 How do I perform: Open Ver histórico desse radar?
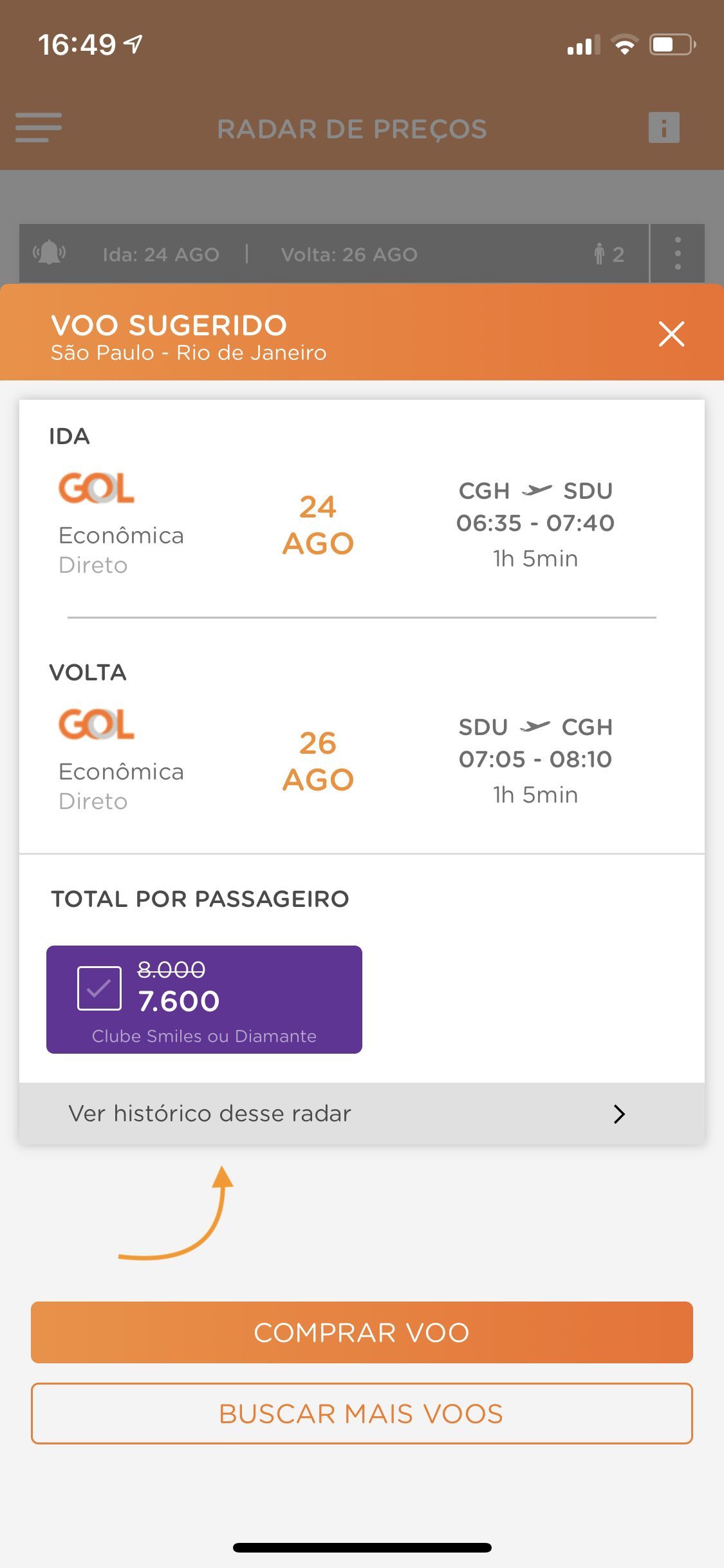pyautogui.click(x=362, y=1113)
